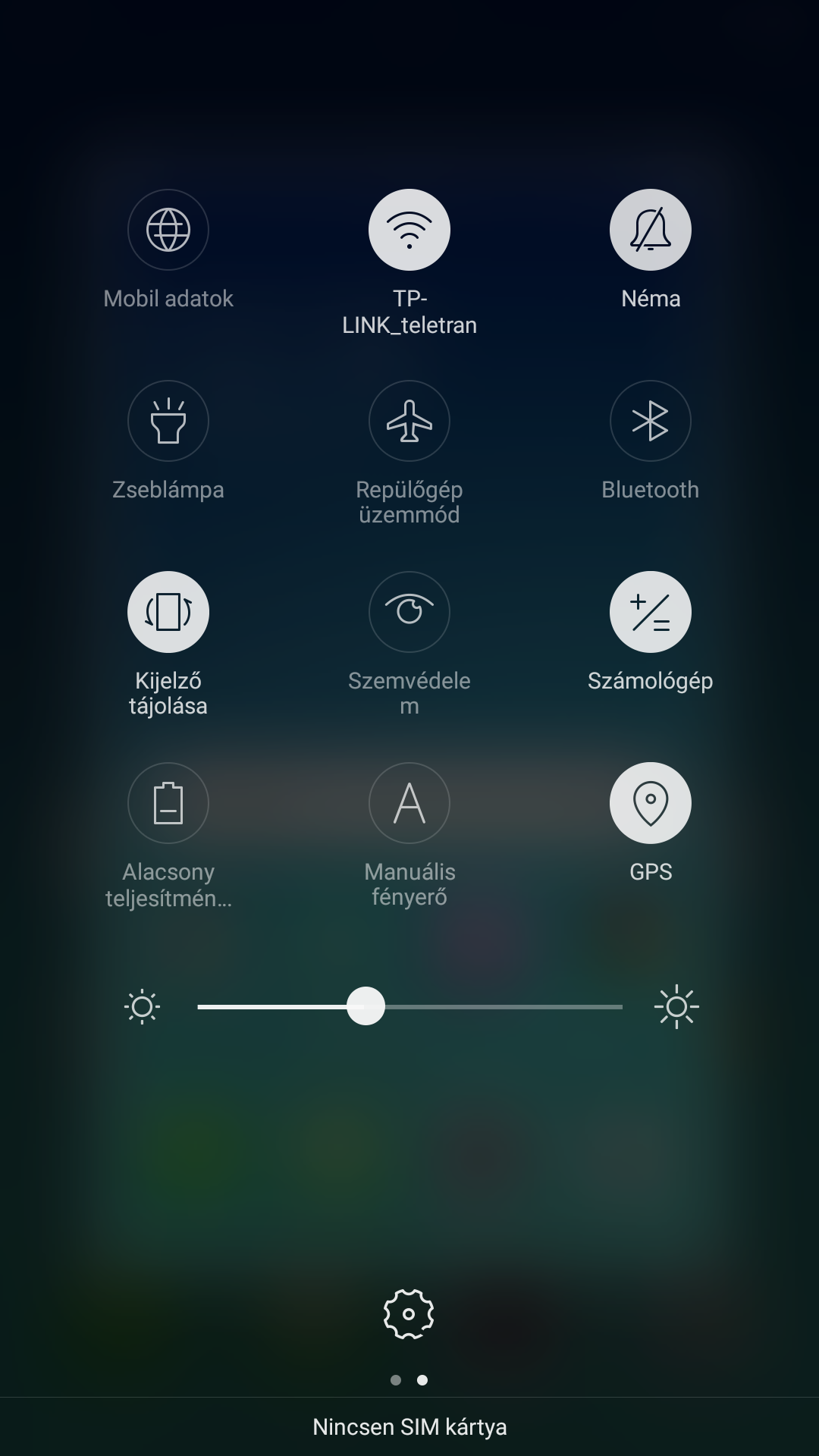Toggle Kijelző tájolása screen rotation
This screenshot has width=819, height=1456.
pos(168,612)
